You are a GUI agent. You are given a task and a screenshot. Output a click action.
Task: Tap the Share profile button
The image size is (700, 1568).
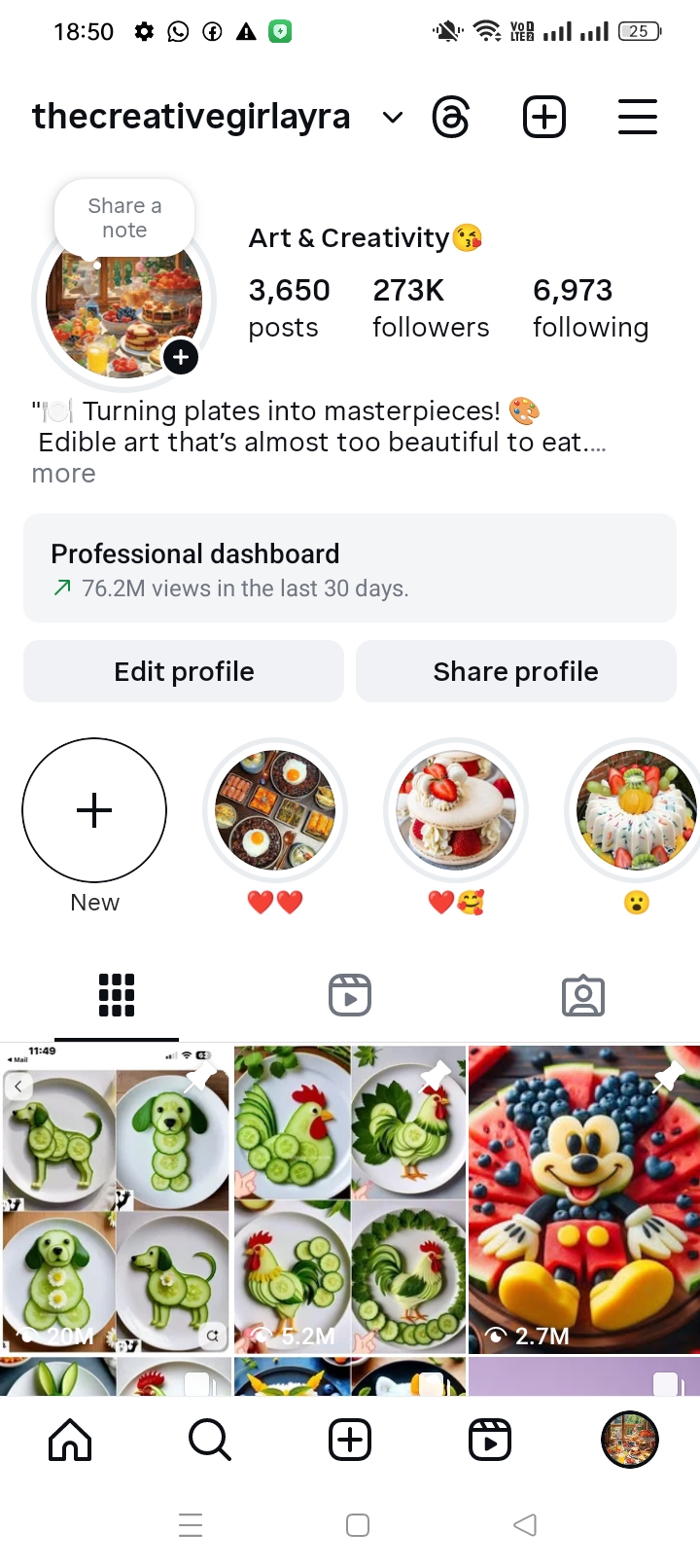click(515, 671)
